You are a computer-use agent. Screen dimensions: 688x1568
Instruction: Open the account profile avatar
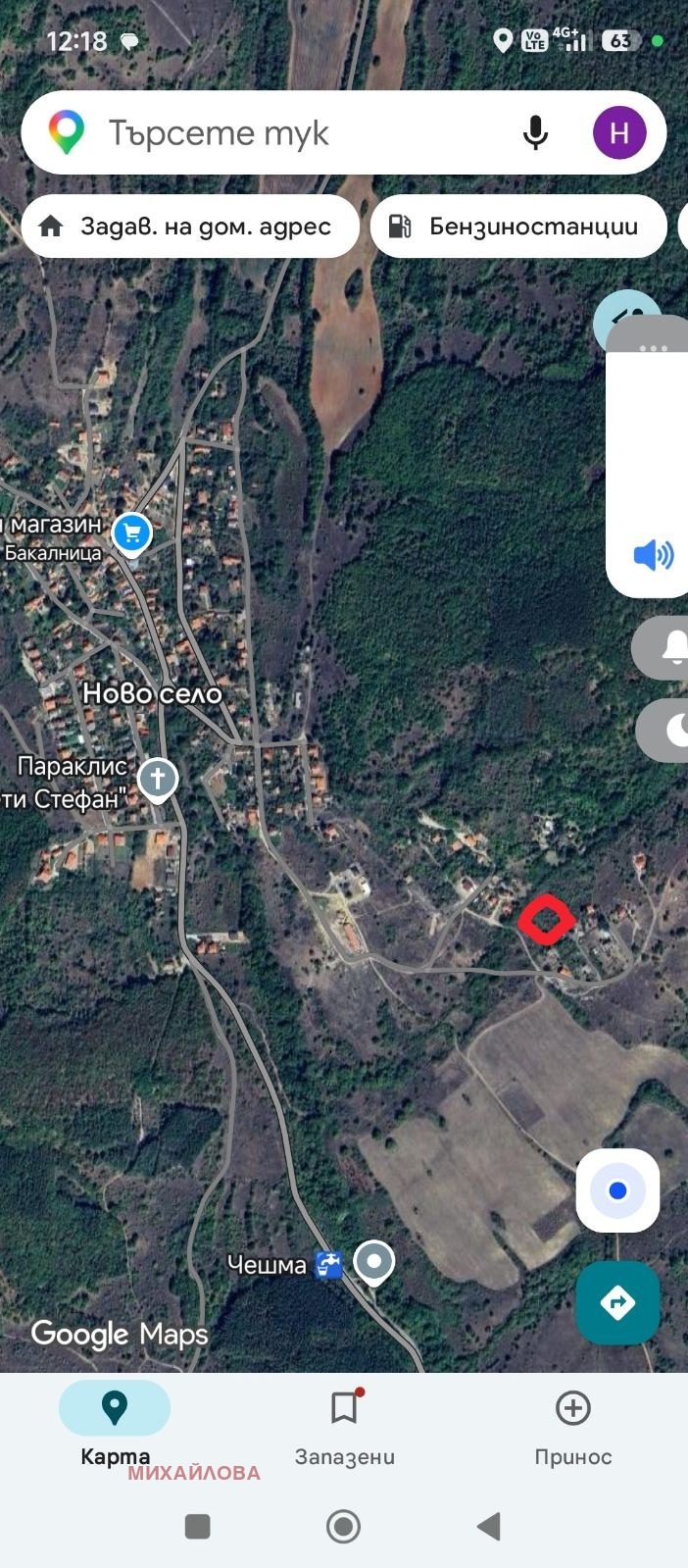point(619,133)
